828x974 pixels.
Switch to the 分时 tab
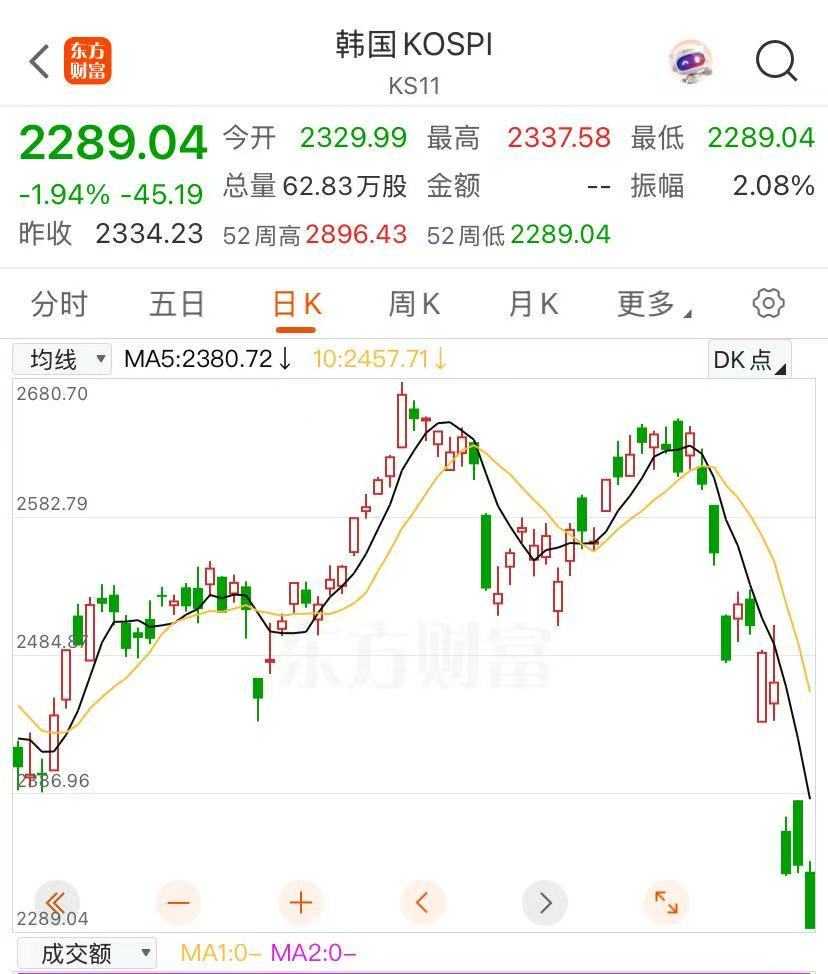pos(59,304)
